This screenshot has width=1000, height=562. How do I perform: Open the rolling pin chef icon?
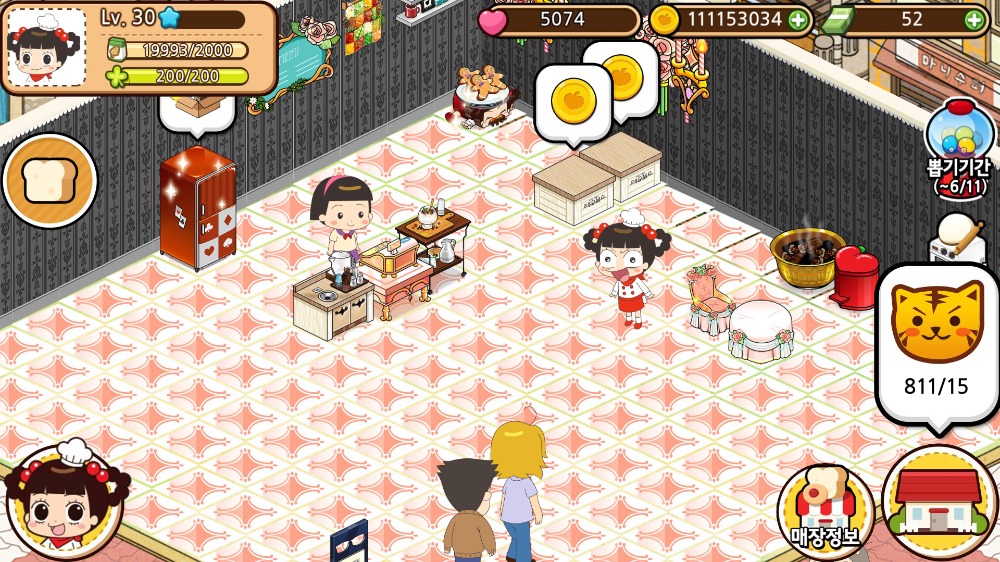tap(960, 241)
